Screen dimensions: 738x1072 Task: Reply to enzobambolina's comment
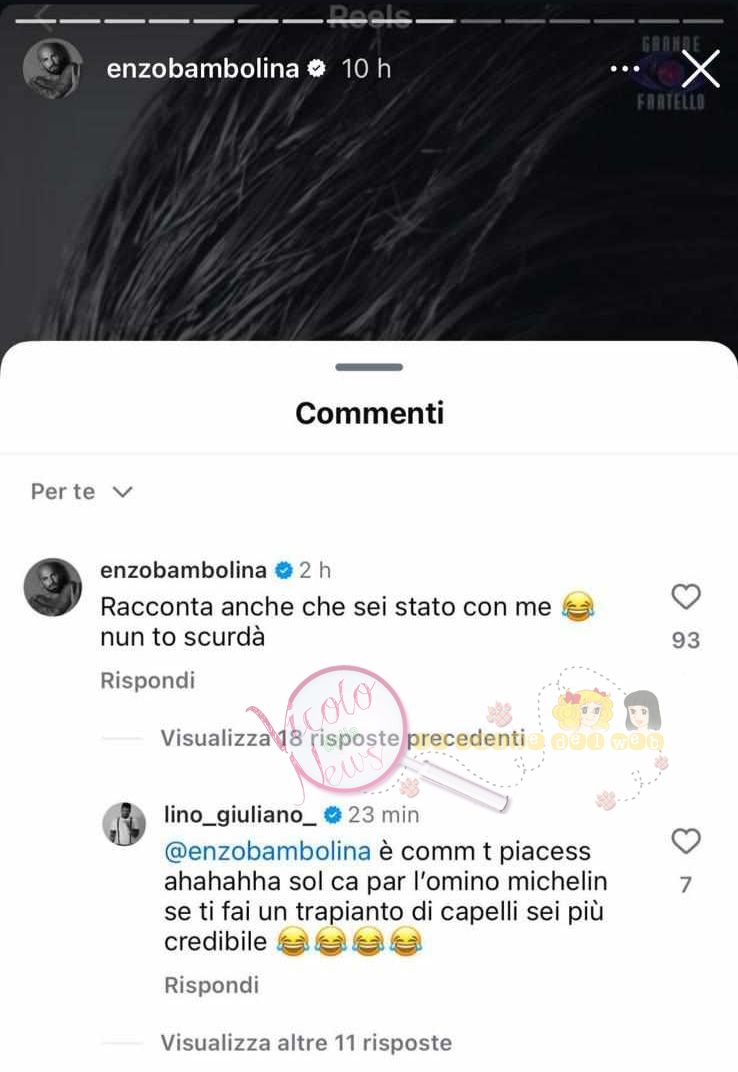(147, 681)
